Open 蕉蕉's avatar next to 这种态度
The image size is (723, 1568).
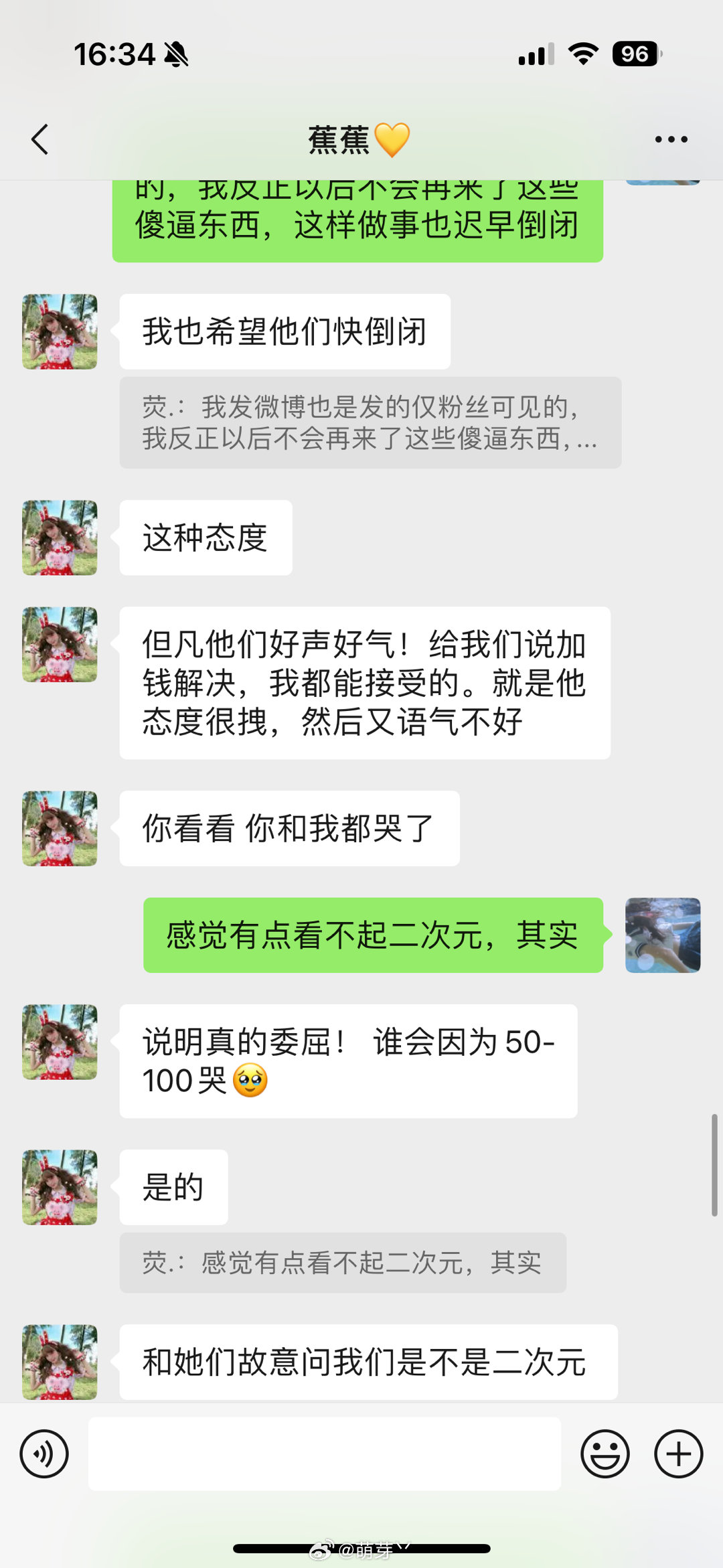(x=60, y=538)
